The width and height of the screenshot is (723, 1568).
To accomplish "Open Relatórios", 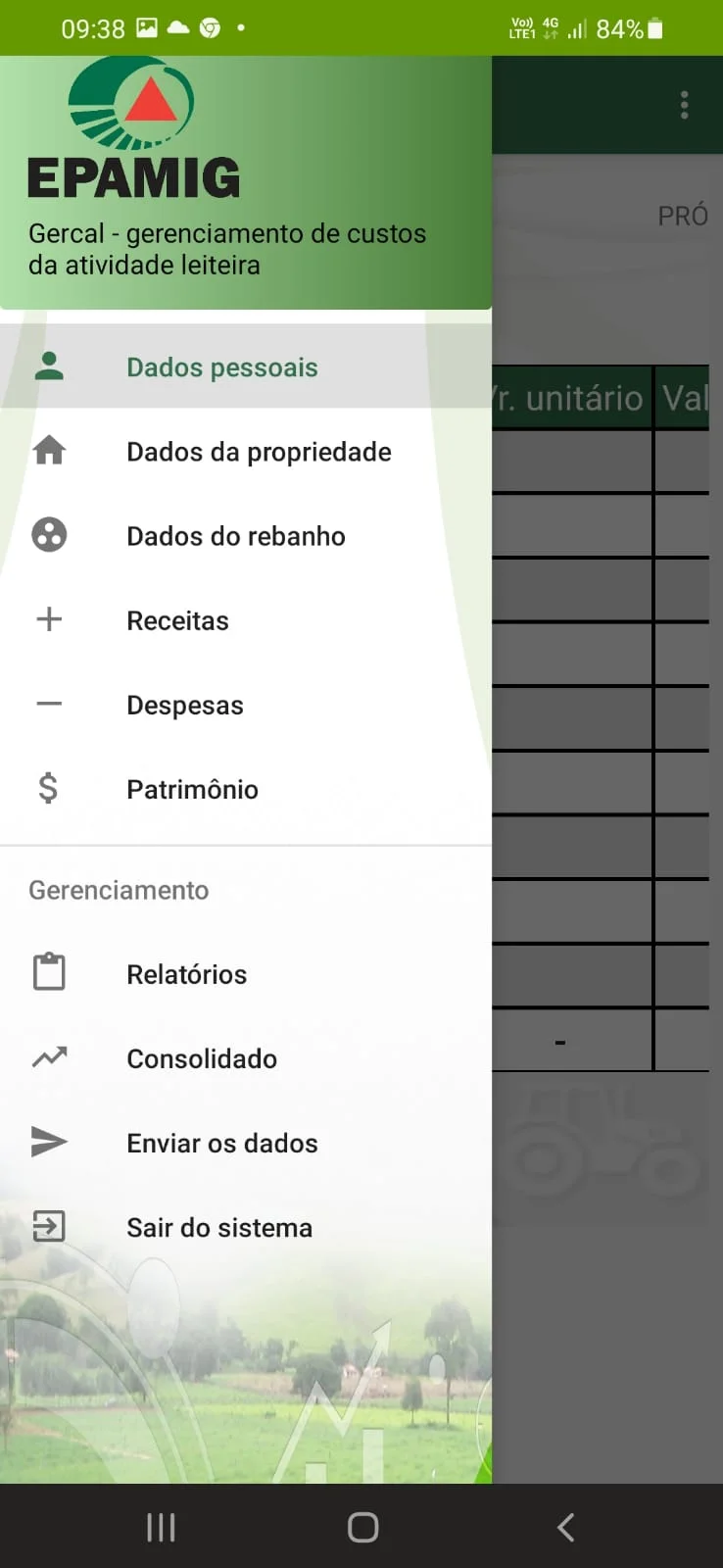I will (186, 974).
